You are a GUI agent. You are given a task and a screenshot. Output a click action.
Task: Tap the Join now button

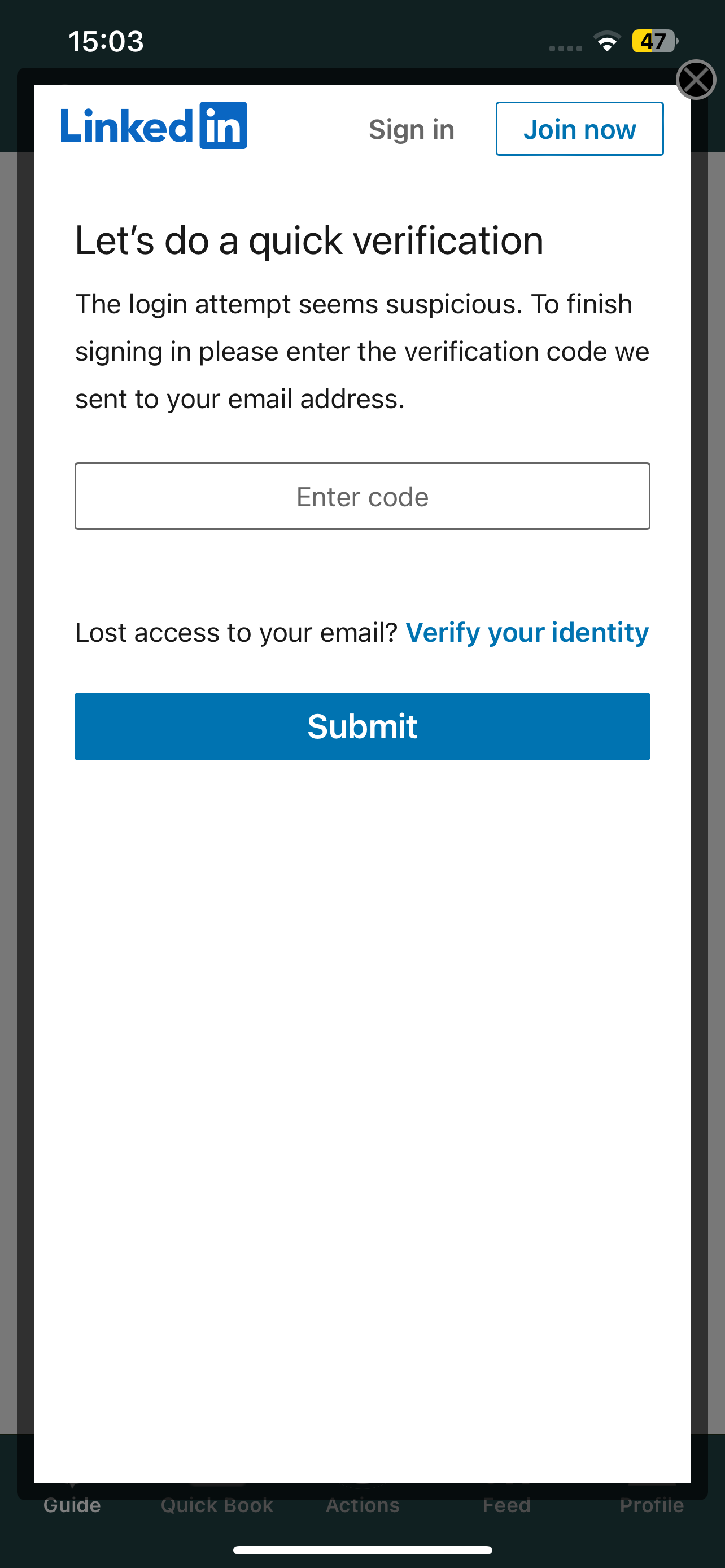click(x=579, y=129)
